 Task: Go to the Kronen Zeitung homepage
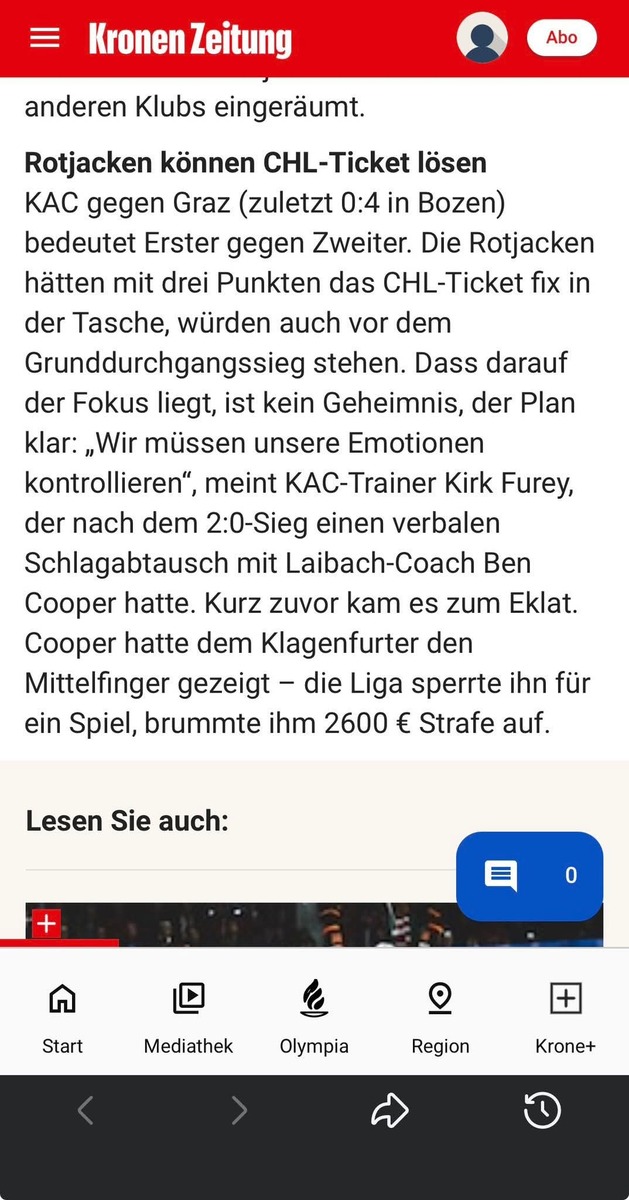coord(190,39)
